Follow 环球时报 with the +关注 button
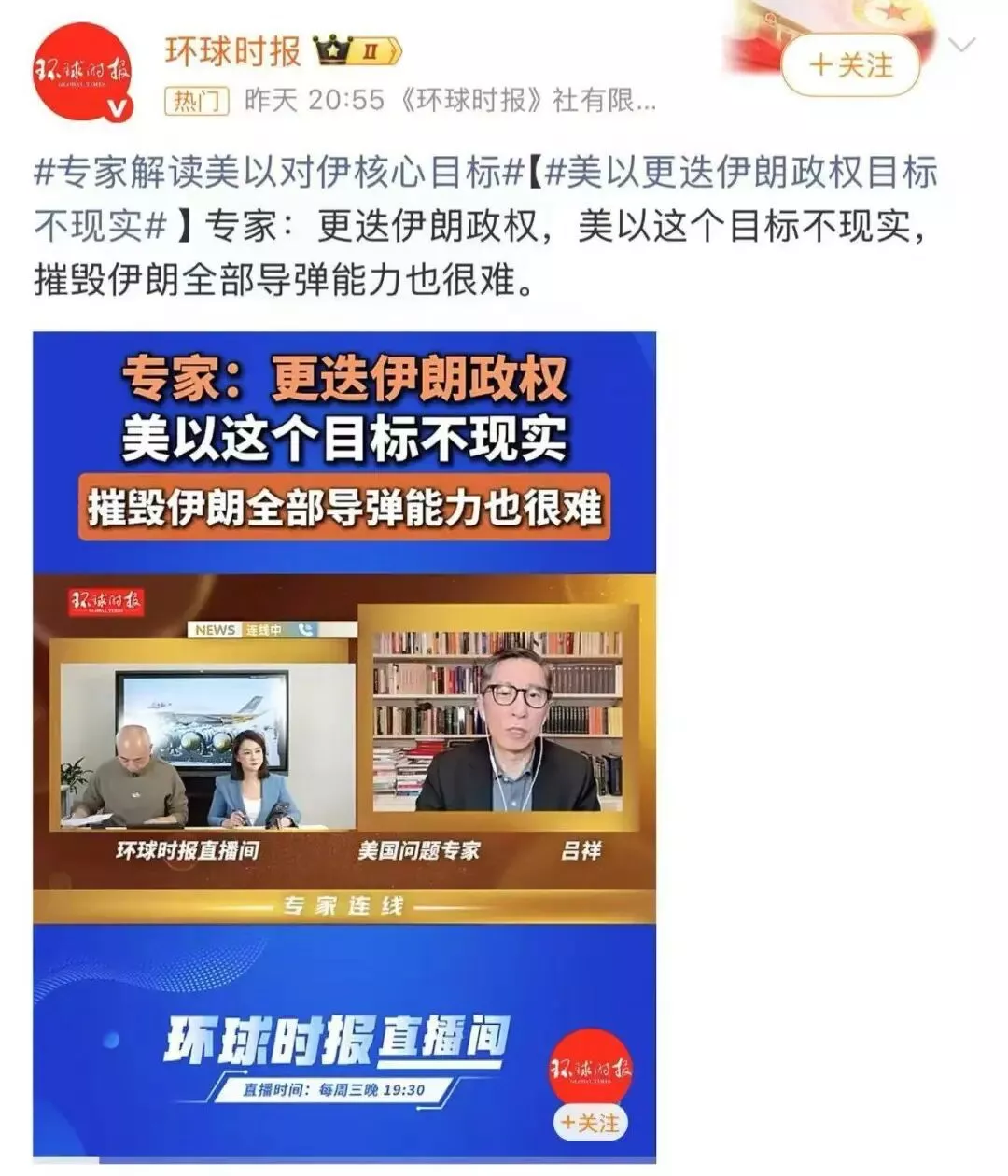Viewport: 1008px width, 1176px height. tap(850, 65)
